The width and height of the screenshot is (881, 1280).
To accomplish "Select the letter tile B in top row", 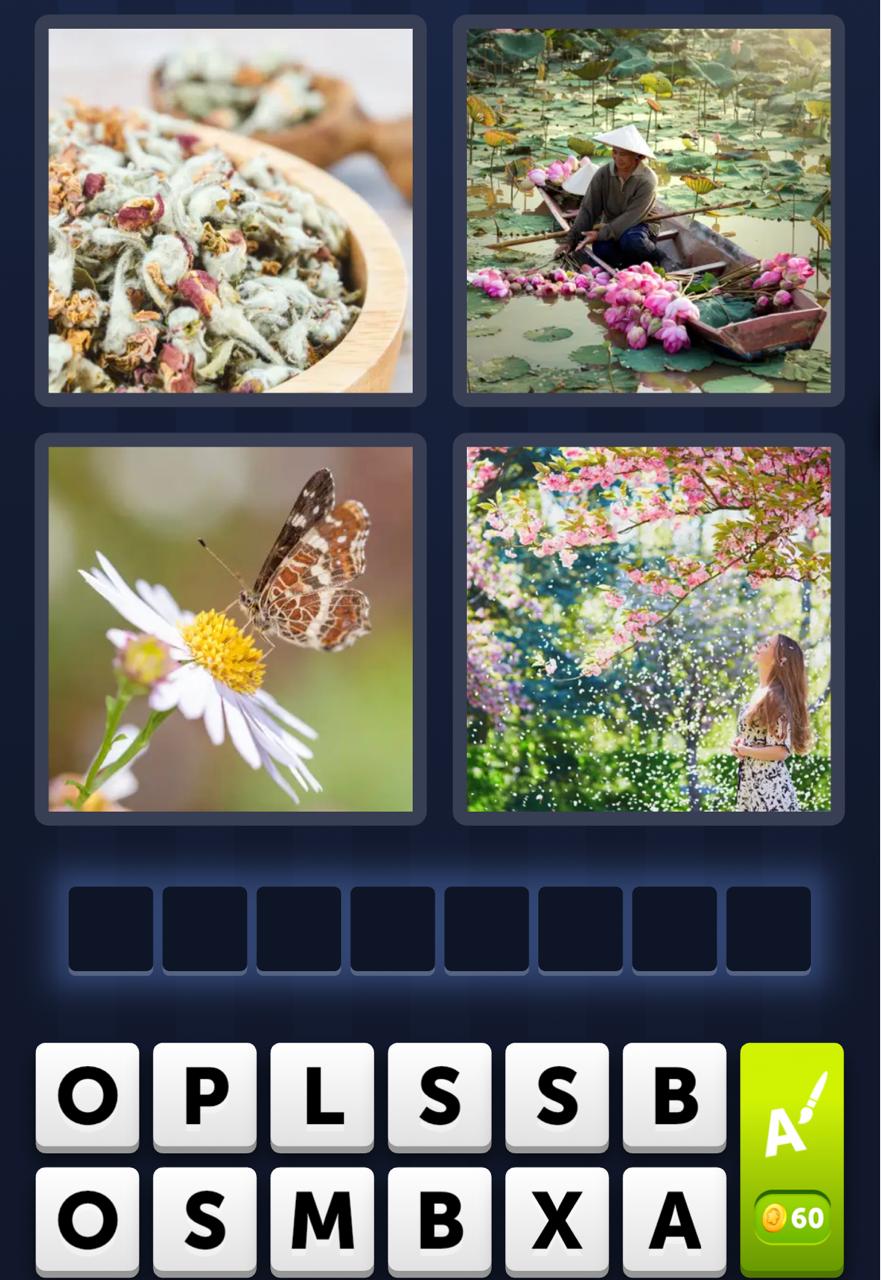I will click(672, 1097).
